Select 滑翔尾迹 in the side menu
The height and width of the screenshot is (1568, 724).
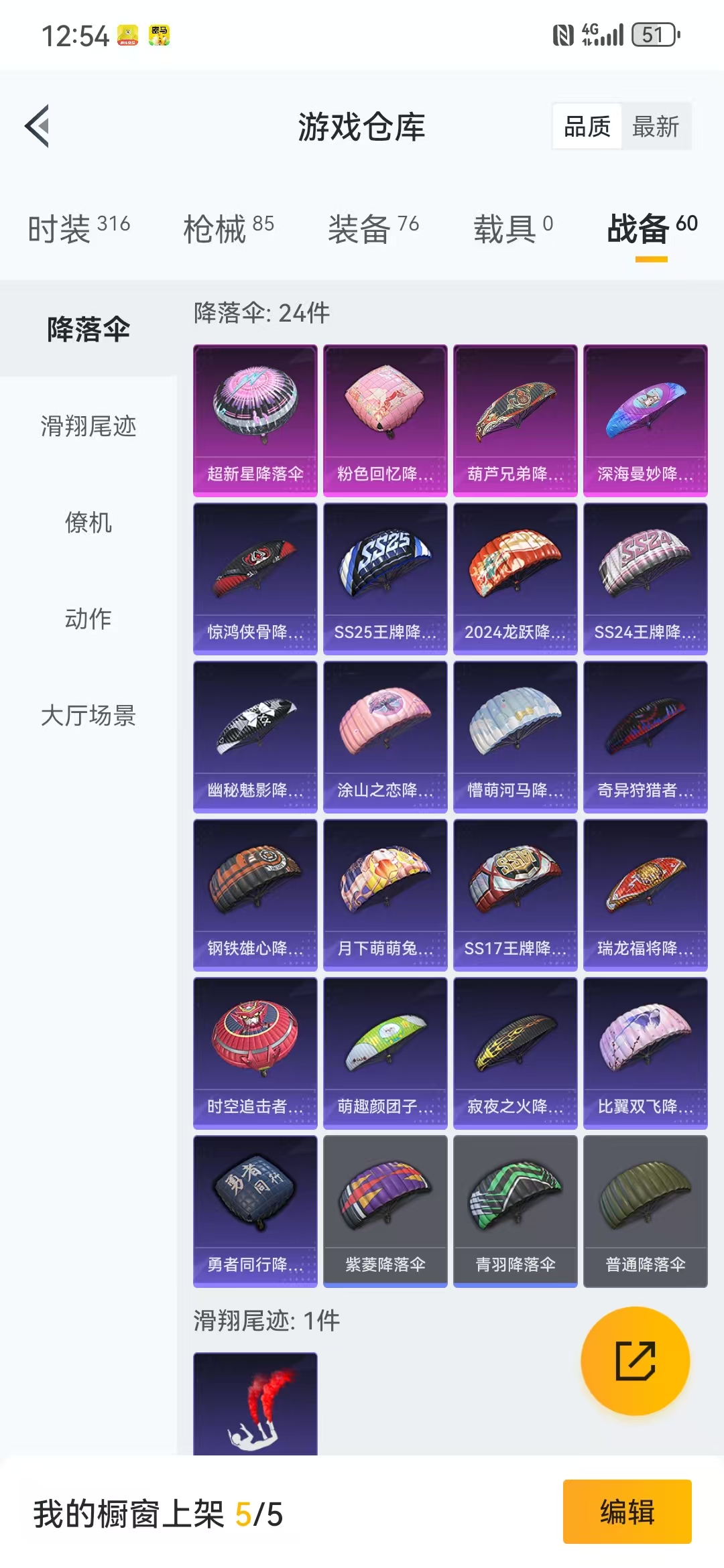coord(88,426)
